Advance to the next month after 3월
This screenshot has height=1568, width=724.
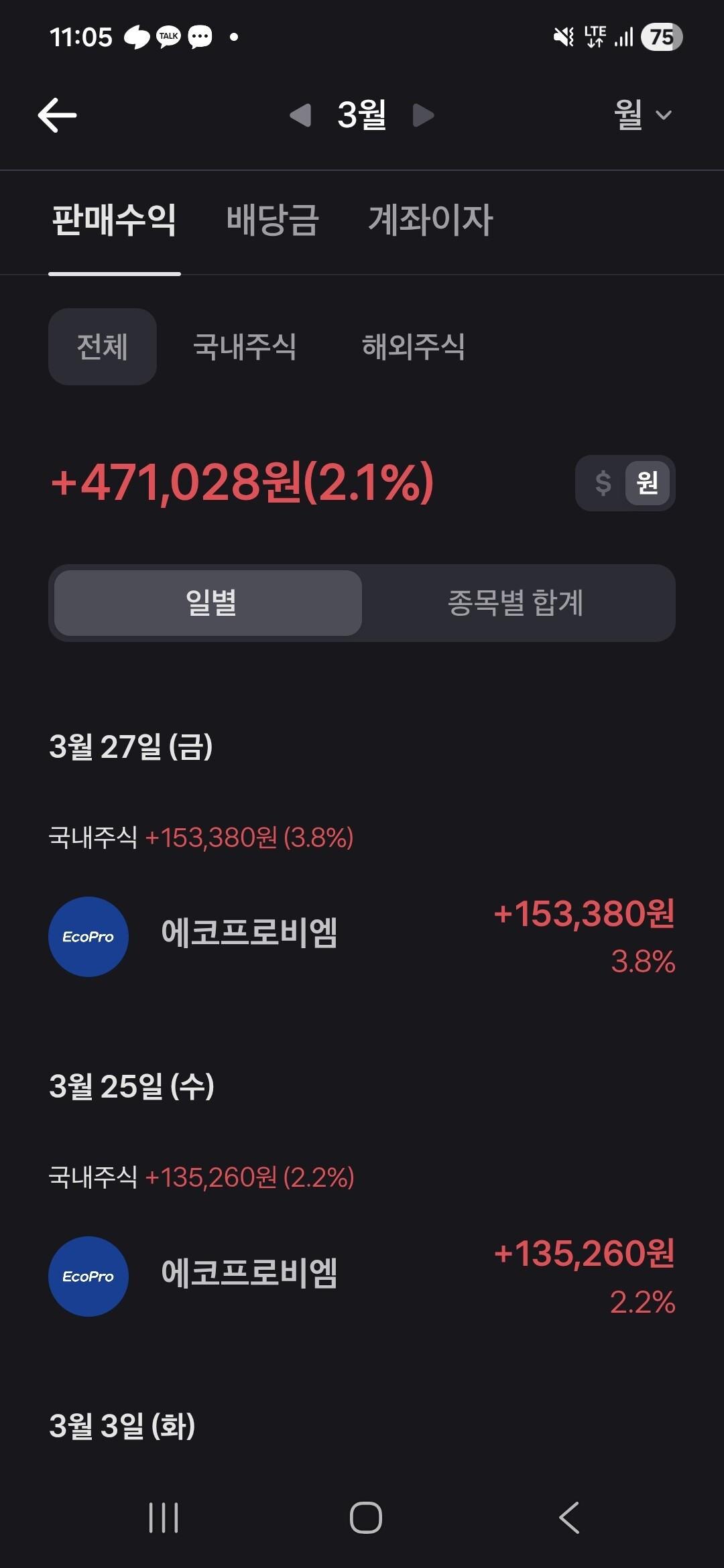(x=423, y=115)
